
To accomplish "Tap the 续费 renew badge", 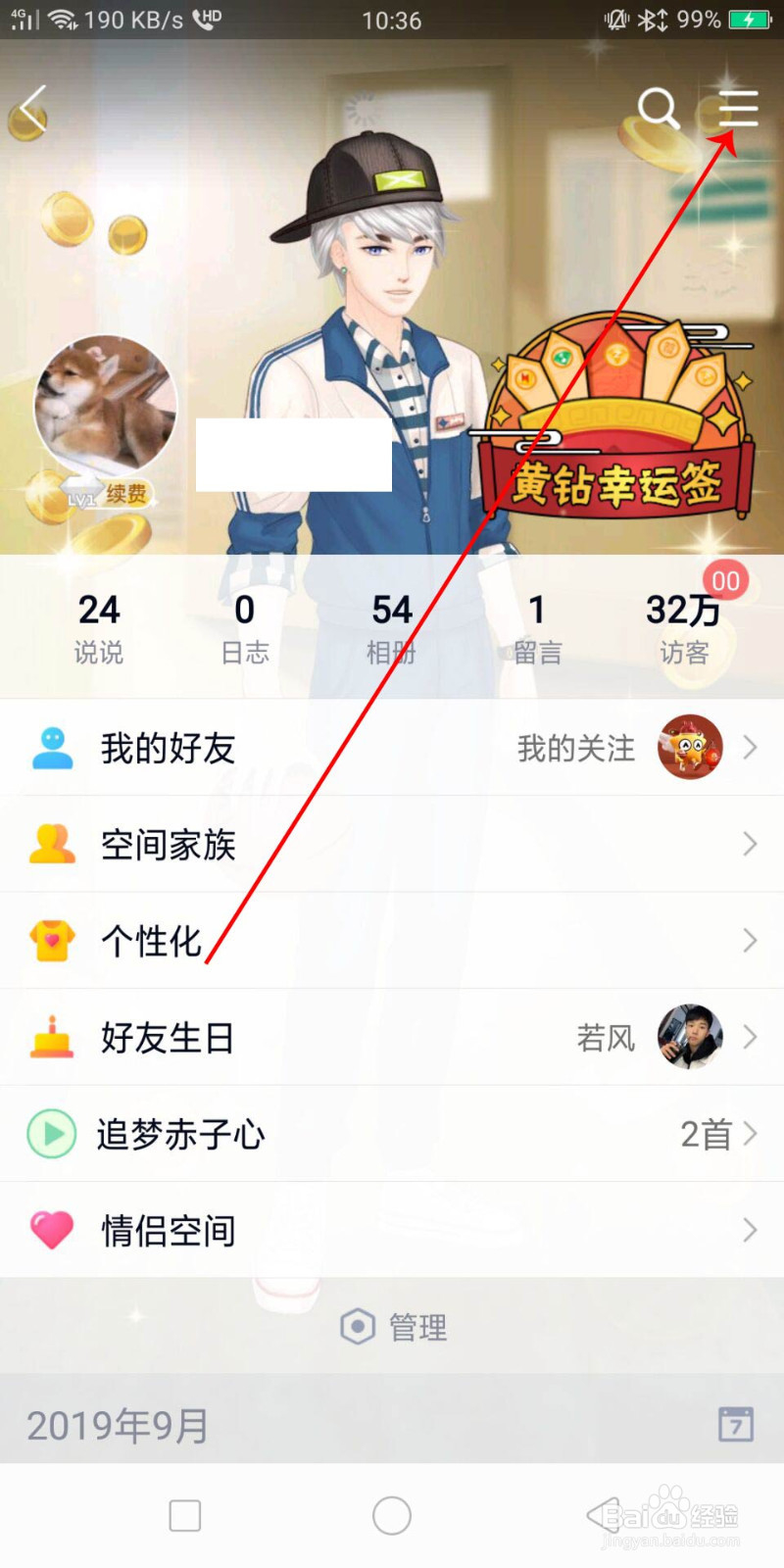I will 125,494.
